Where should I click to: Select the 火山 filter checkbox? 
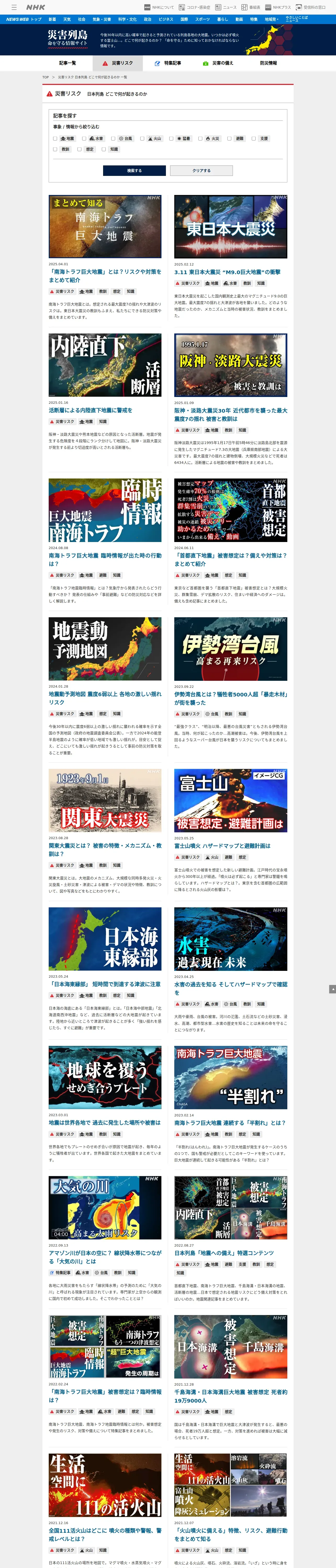tap(142, 139)
